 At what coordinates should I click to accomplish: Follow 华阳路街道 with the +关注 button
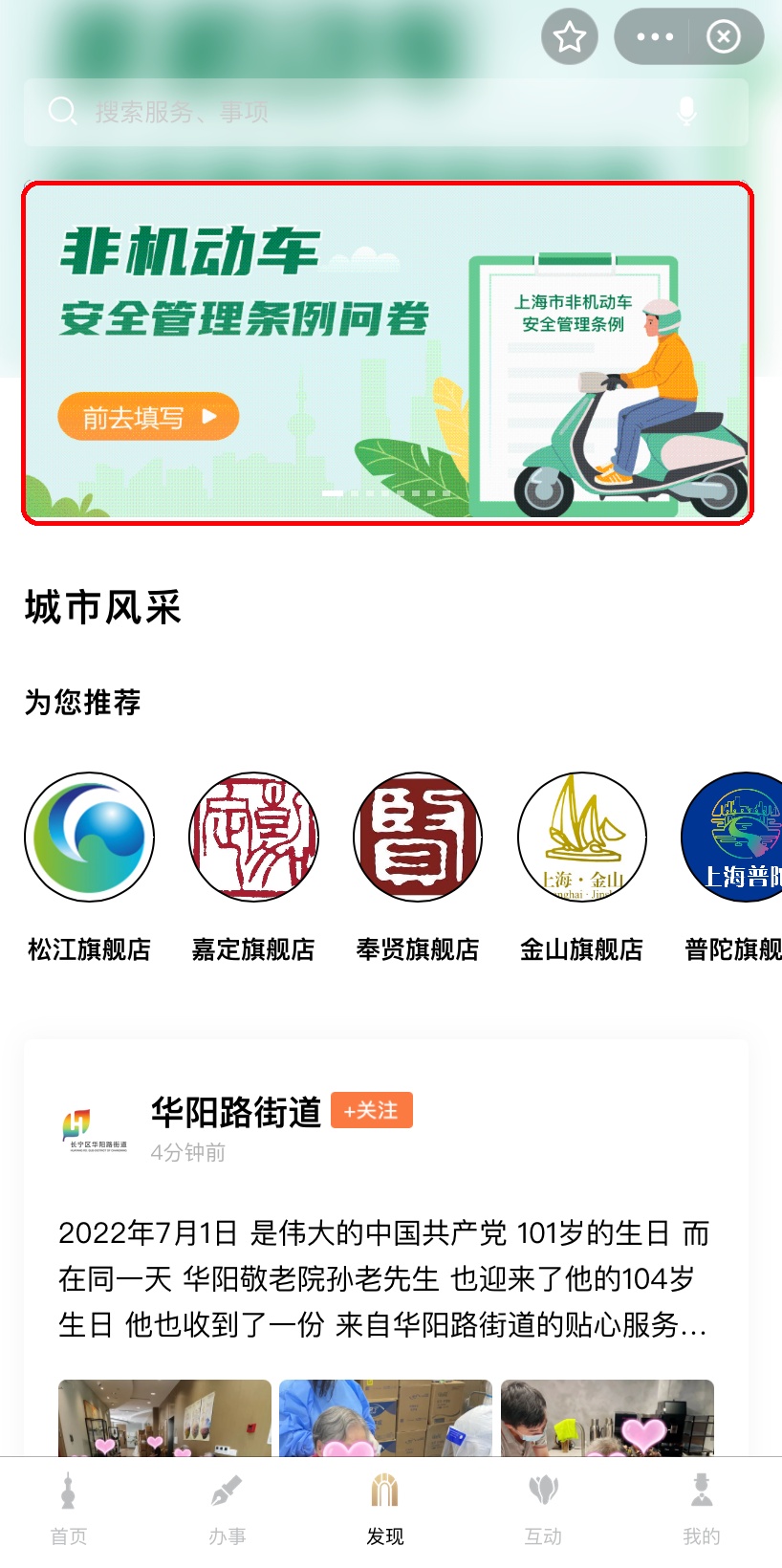click(372, 1110)
